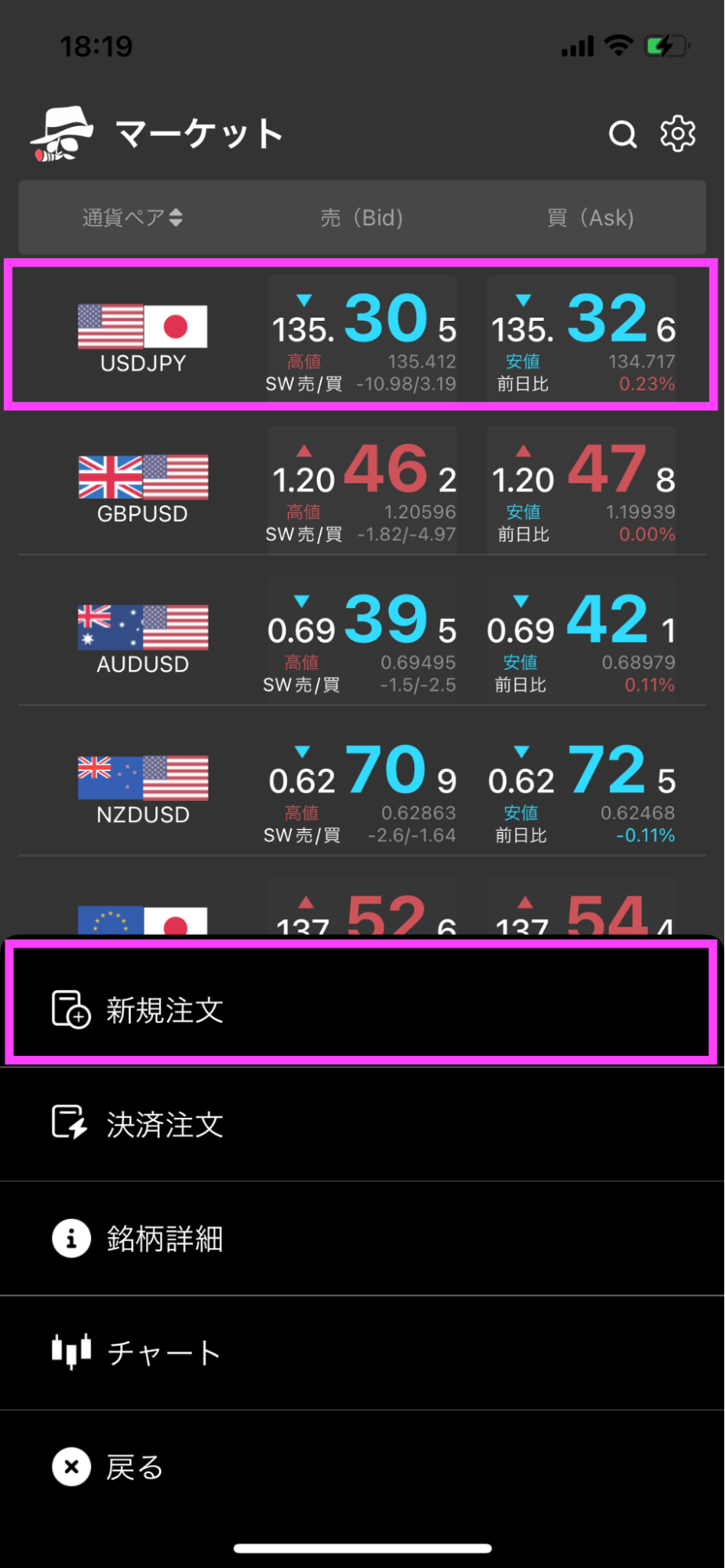This screenshot has height=1568, width=725.
Task: View 銘柄詳細 instrument details
Action: 361,1238
